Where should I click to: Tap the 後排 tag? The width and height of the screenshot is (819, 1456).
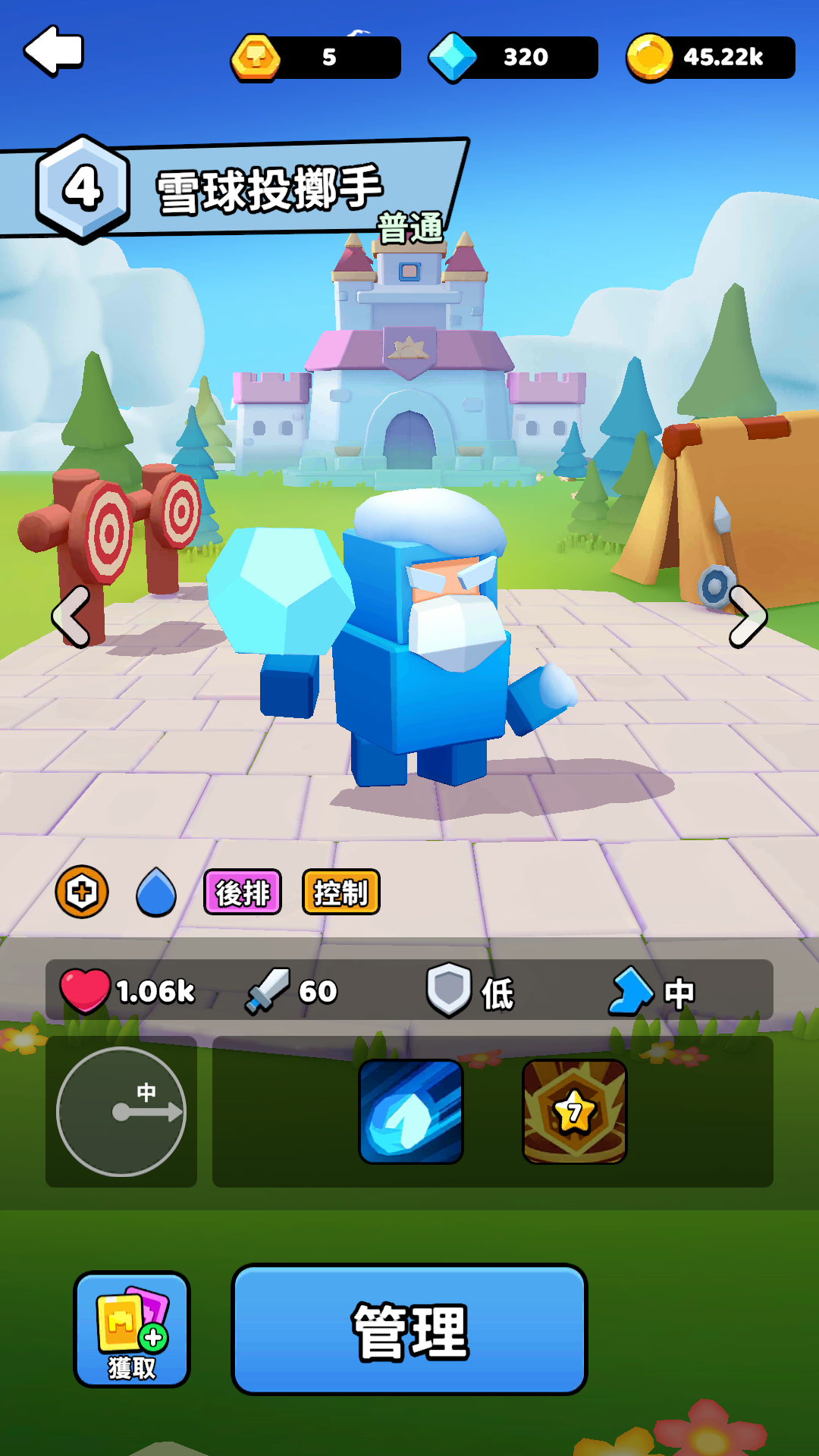(243, 892)
